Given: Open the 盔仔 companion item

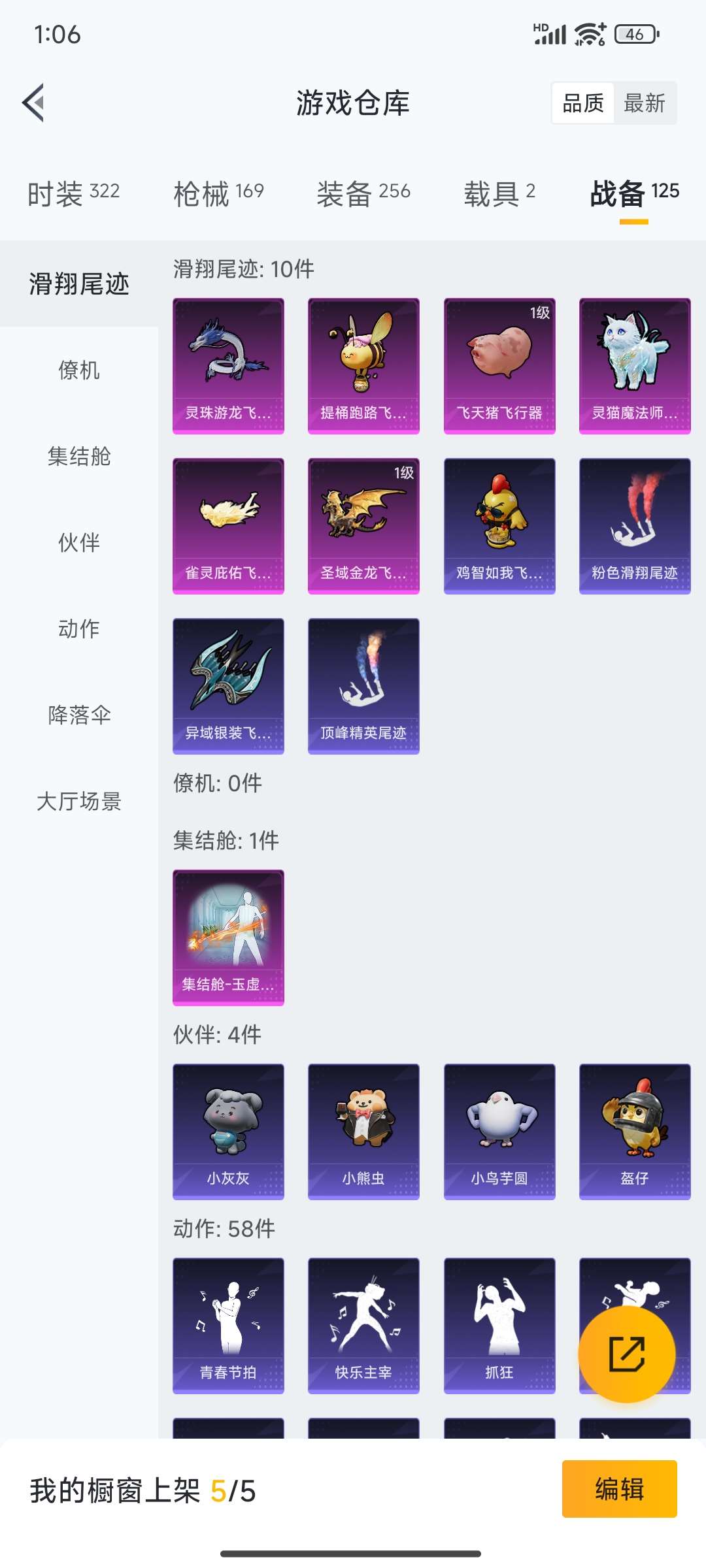Looking at the screenshot, I should 635,1131.
